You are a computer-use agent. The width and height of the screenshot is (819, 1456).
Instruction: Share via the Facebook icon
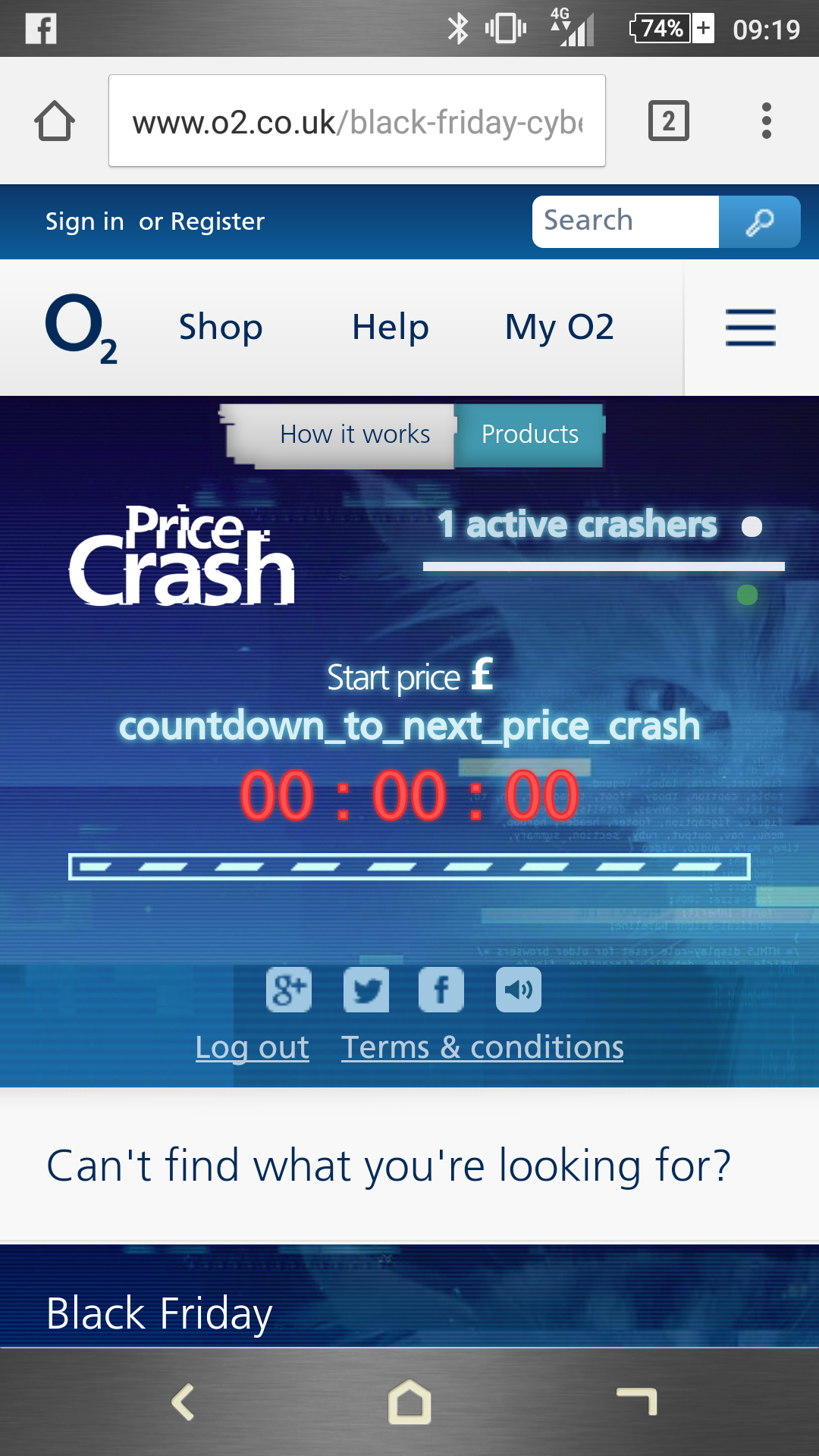click(x=441, y=990)
